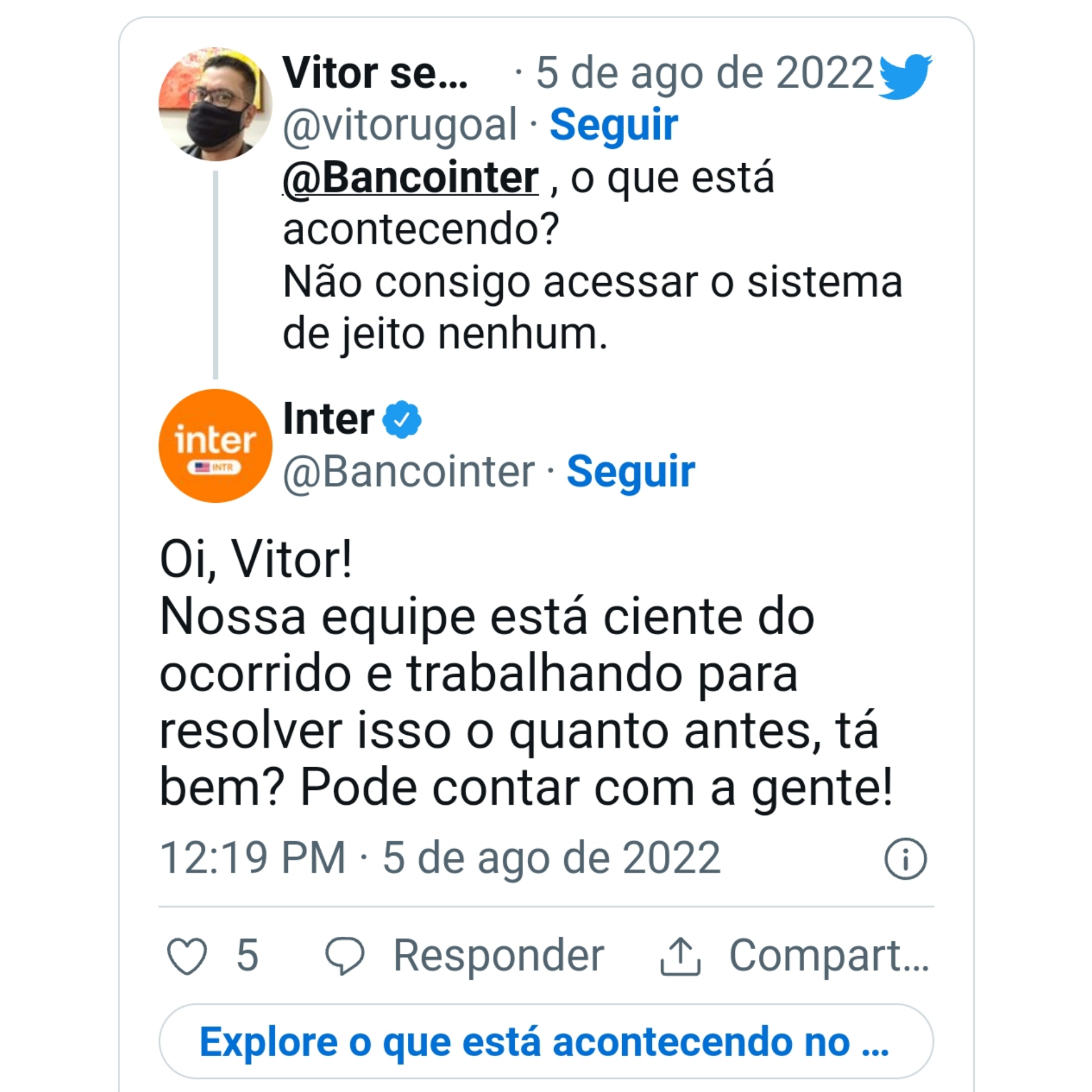Image resolution: width=1092 pixels, height=1092 pixels.
Task: Follow @Bancointer via Seguir
Action: click(x=631, y=471)
